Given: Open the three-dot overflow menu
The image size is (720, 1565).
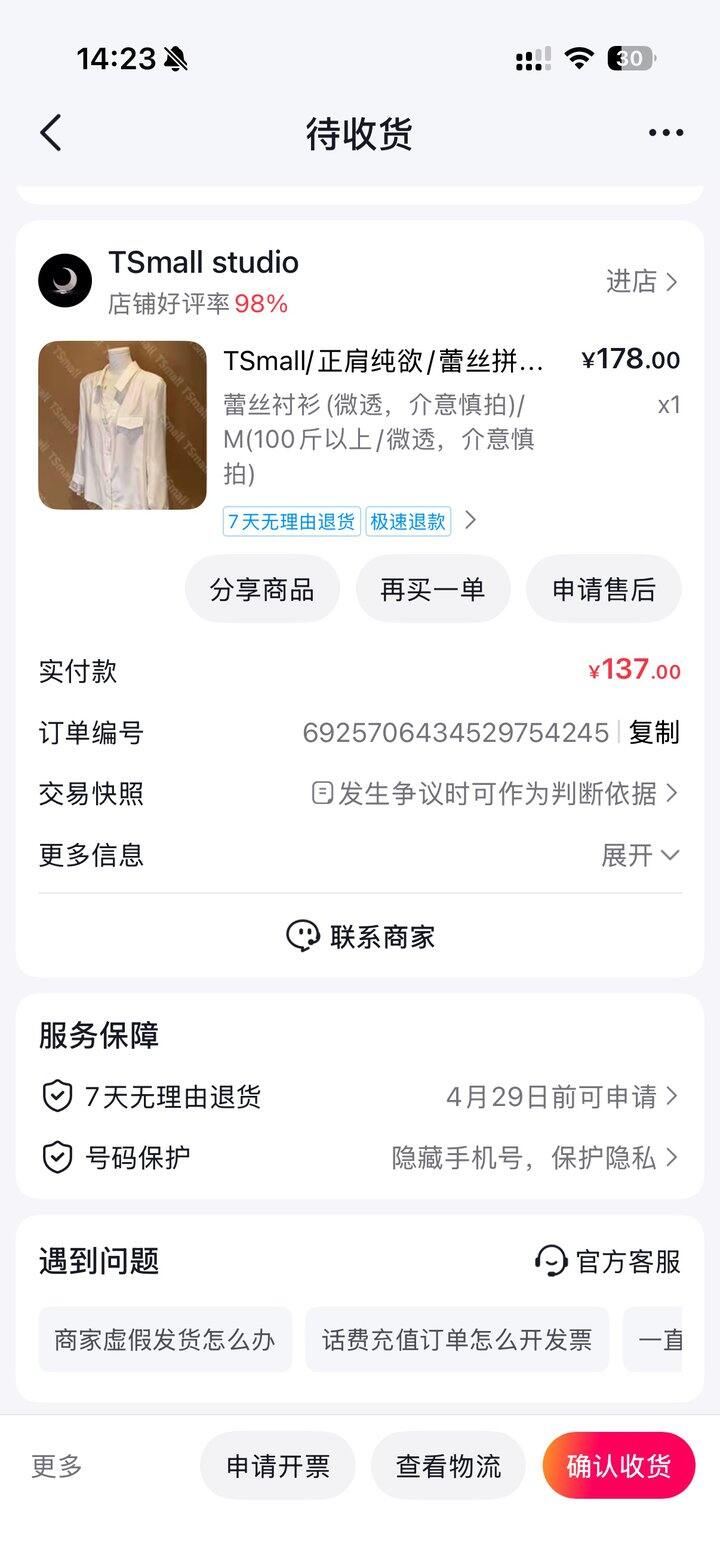Looking at the screenshot, I should 665,133.
